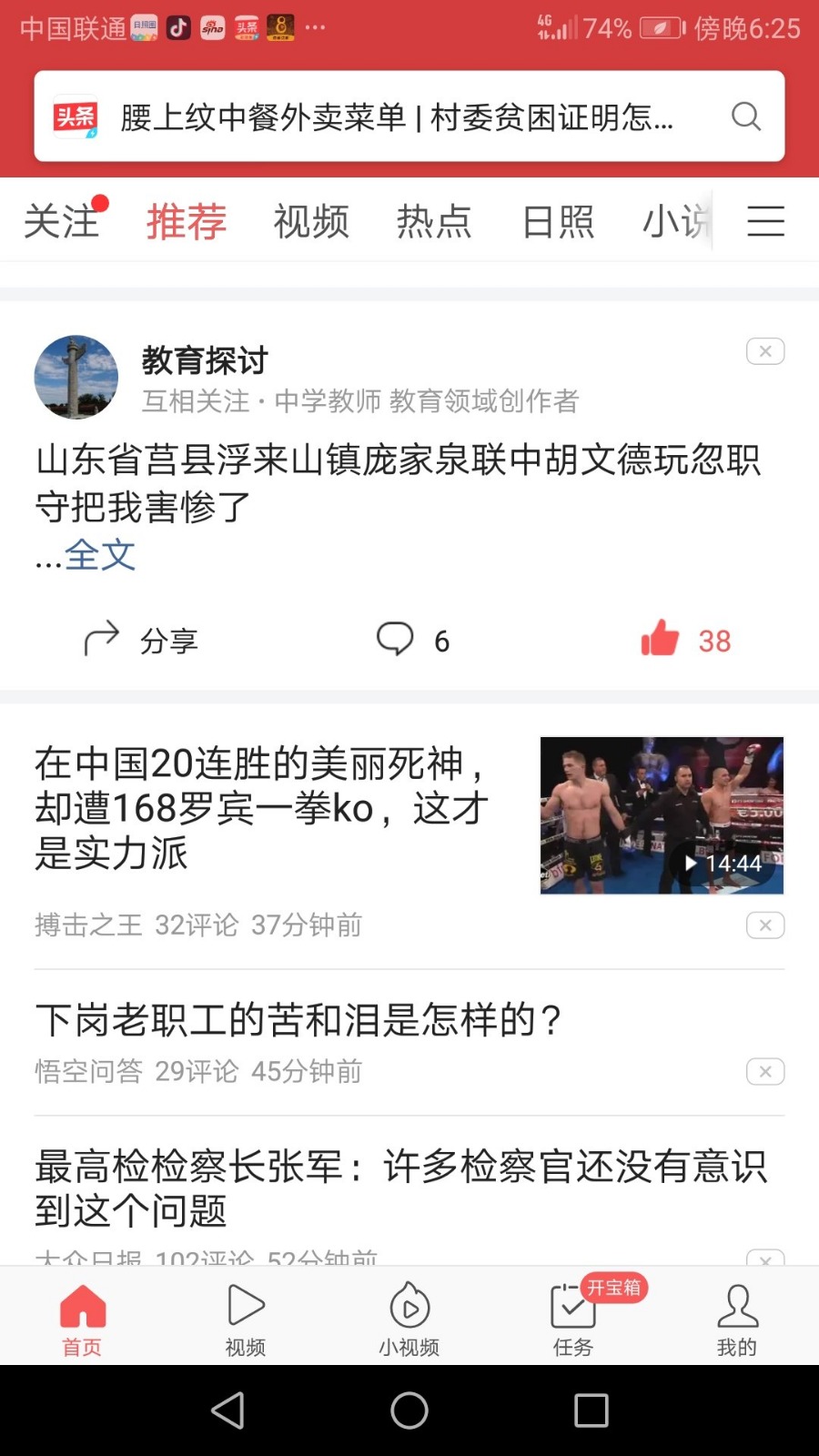Open the 最高检检察长张军 article
This screenshot has height=1456, width=819.
click(x=400, y=1188)
